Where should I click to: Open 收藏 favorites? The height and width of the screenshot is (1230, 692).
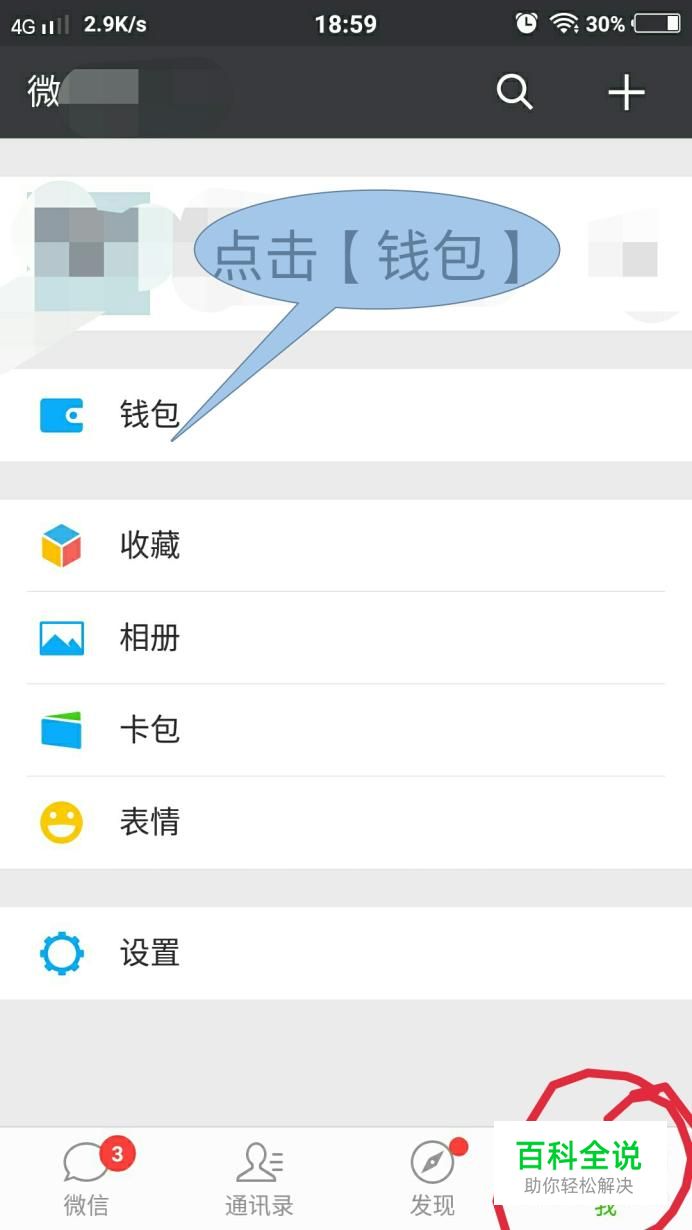click(346, 546)
